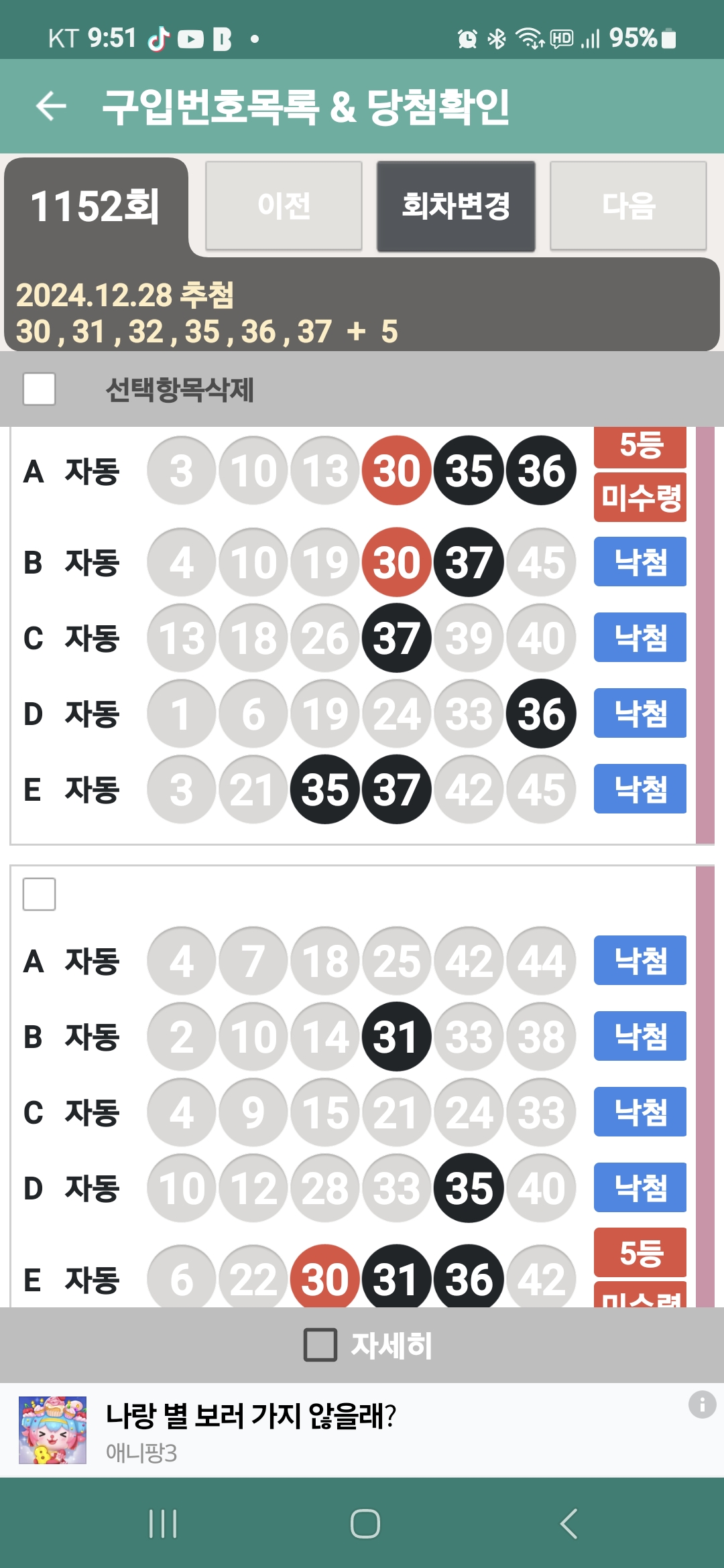Tap the ad info icon
Image resolution: width=724 pixels, height=1568 pixels.
coord(702,1404)
